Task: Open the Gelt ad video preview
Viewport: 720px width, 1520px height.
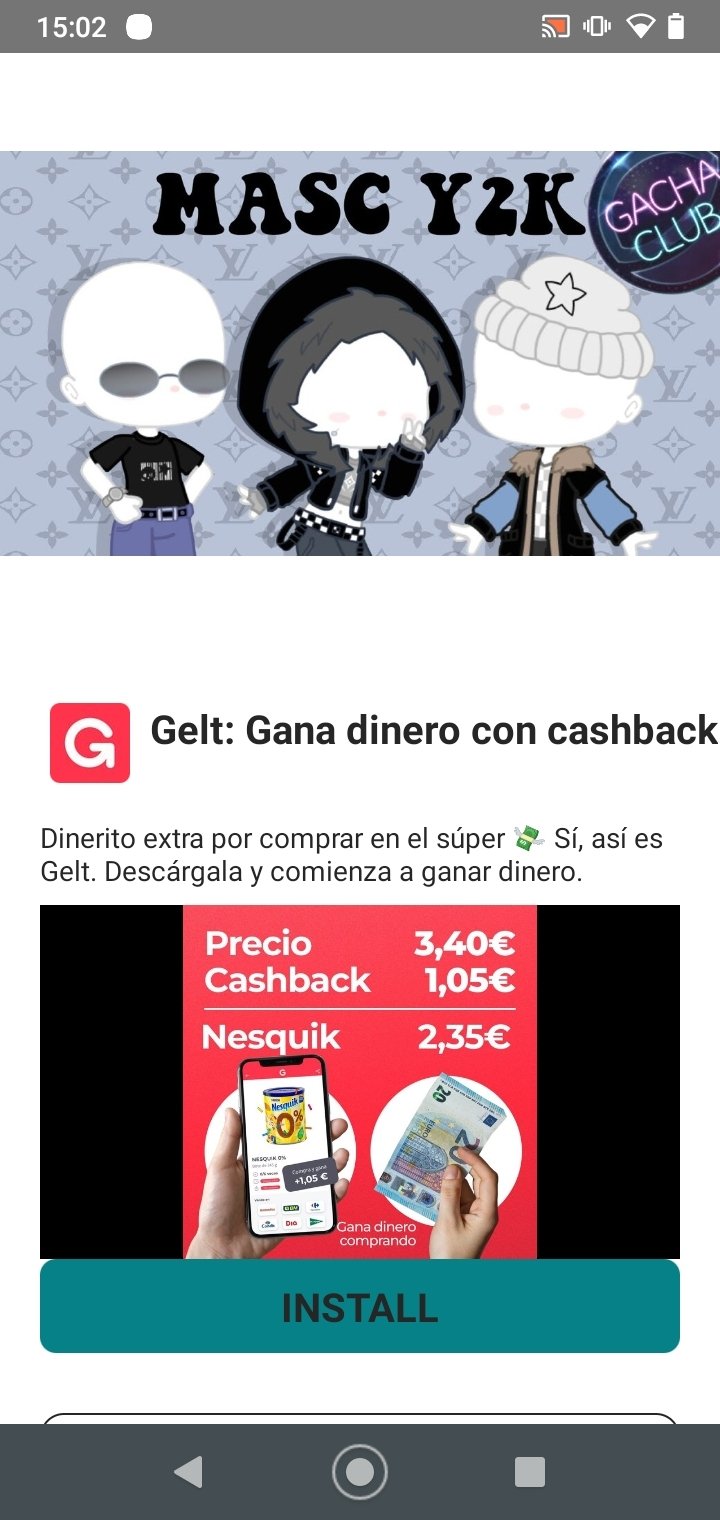Action: point(360,1082)
